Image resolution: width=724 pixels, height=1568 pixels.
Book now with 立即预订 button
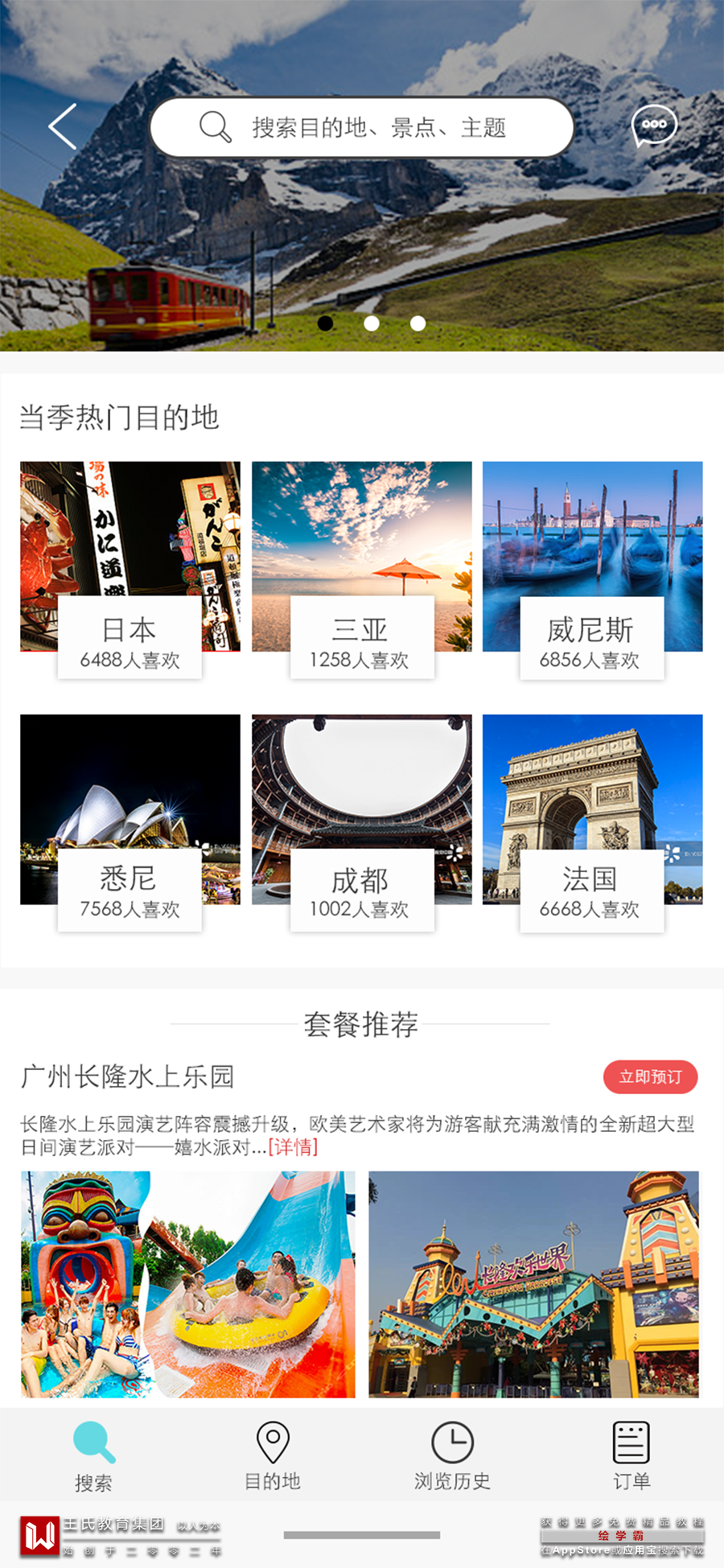click(x=650, y=1076)
